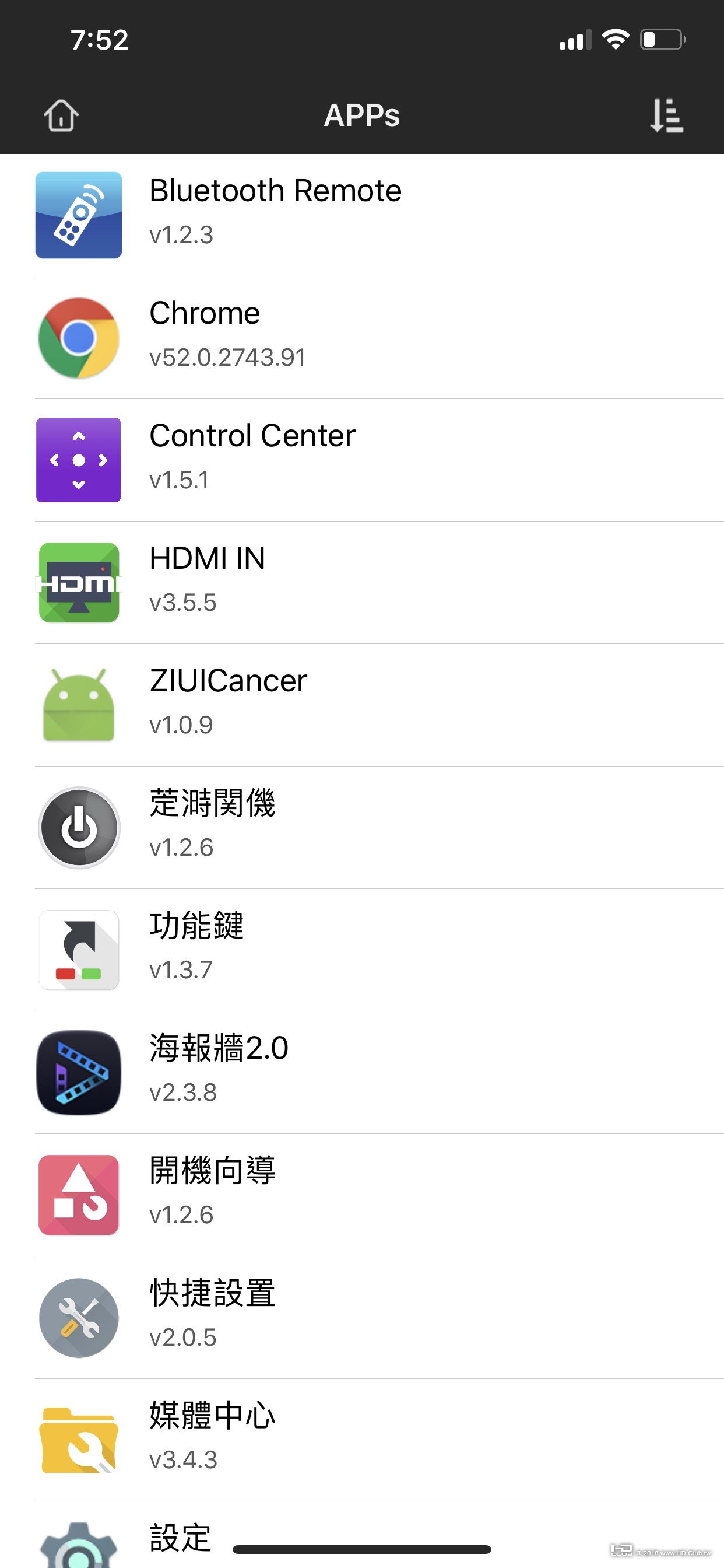Image resolution: width=724 pixels, height=1568 pixels.
Task: Open the 功能鍵 app
Action: point(196,948)
